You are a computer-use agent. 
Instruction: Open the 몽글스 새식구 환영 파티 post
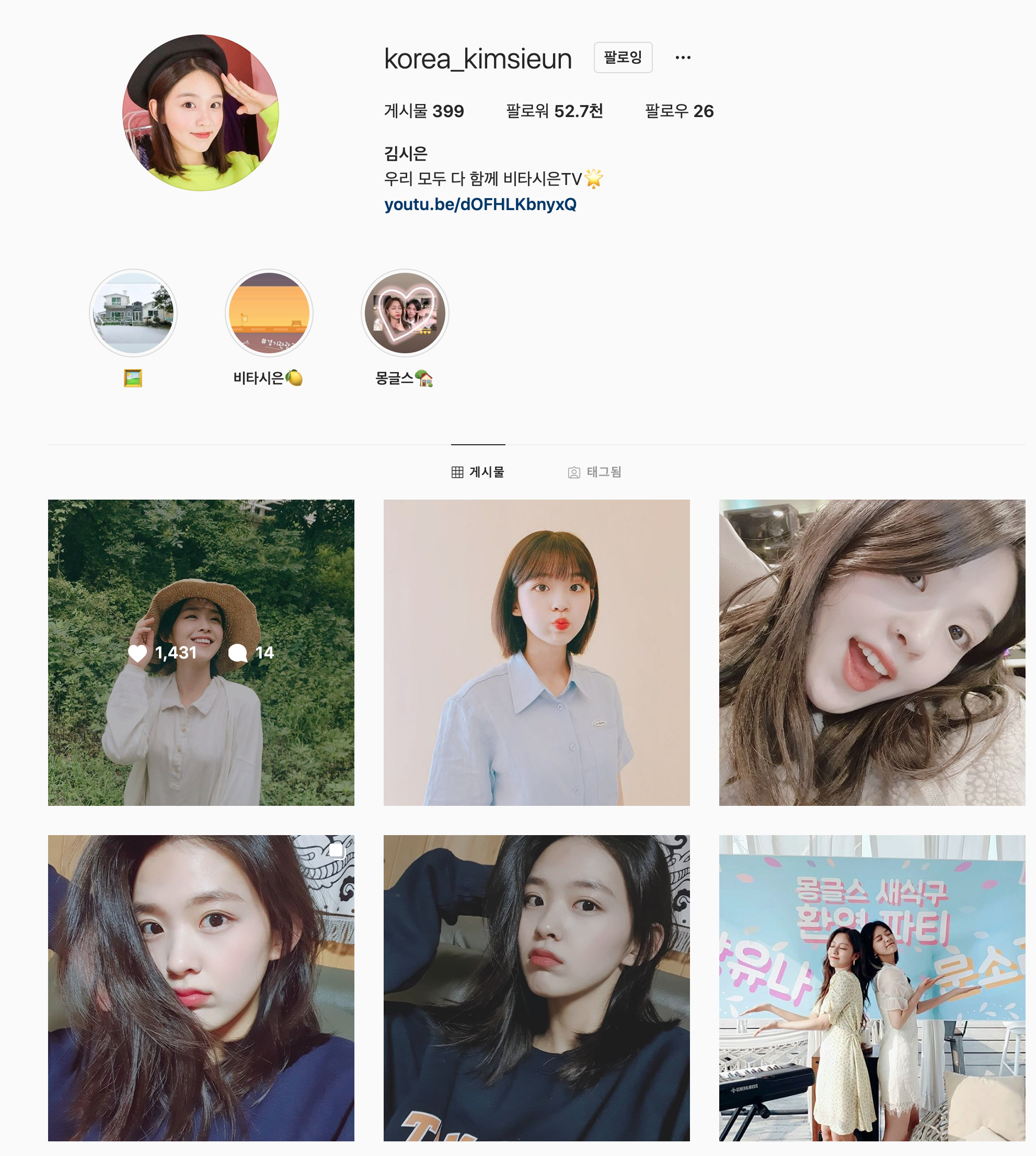871,988
